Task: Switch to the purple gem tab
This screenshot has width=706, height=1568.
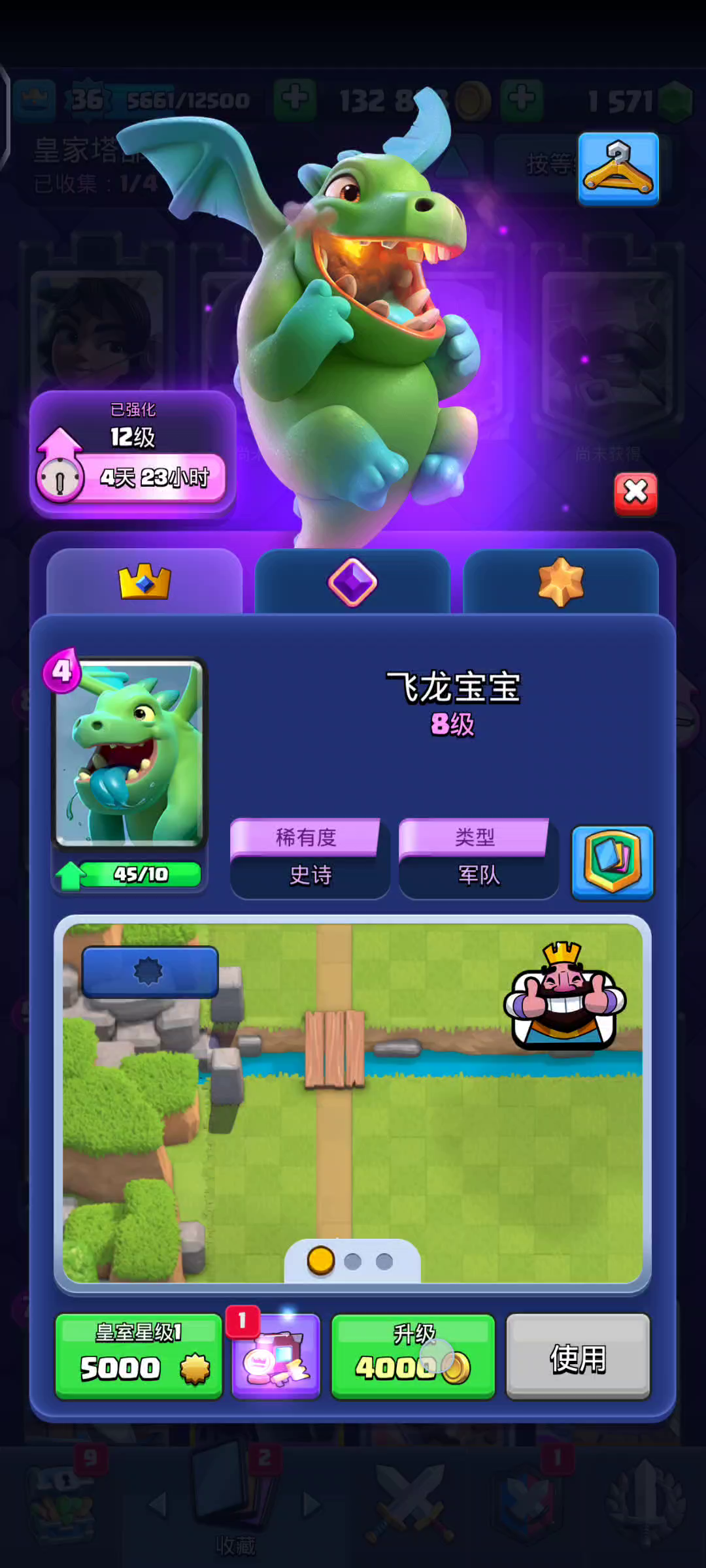Action: (x=352, y=581)
